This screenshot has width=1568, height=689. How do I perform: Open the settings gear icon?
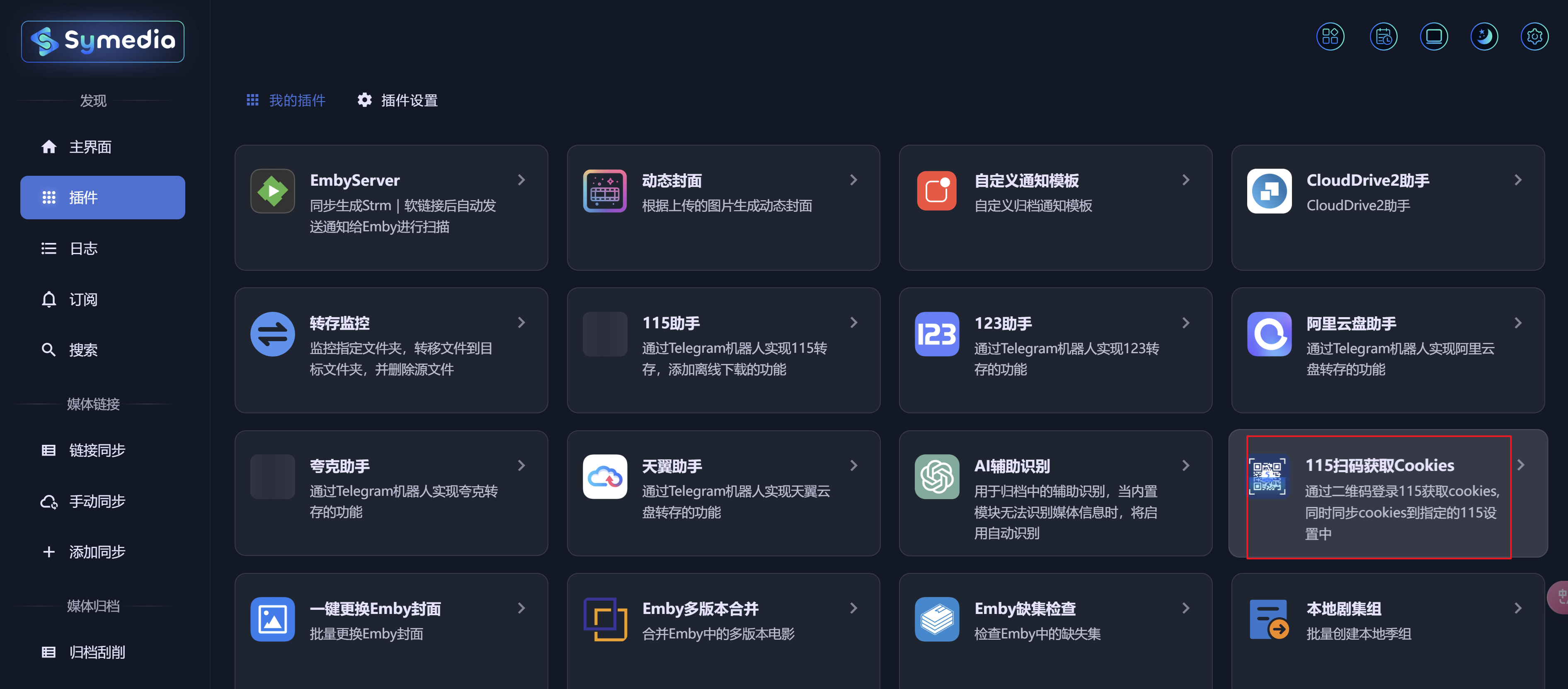1534,36
